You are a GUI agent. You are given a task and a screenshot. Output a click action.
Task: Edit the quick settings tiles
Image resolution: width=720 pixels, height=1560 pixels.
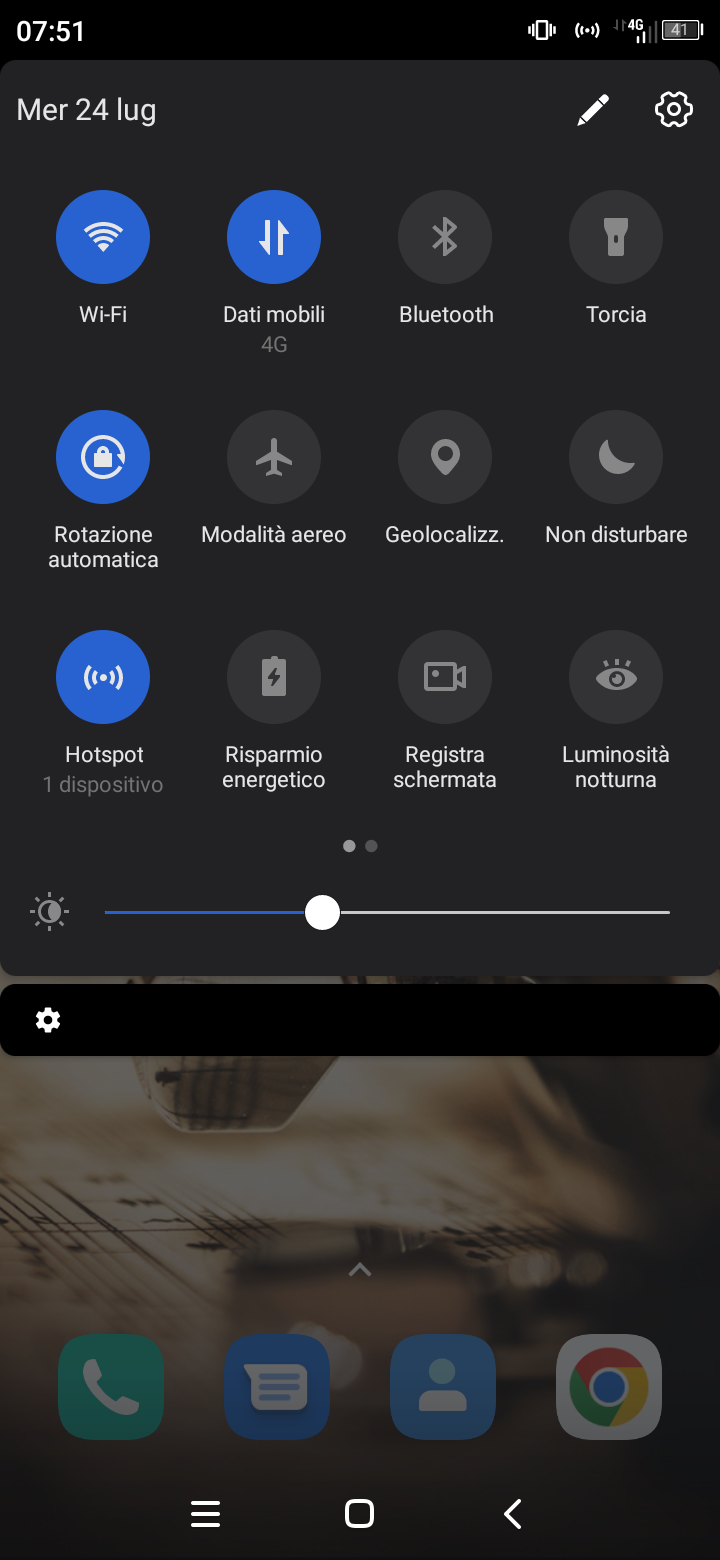point(593,110)
